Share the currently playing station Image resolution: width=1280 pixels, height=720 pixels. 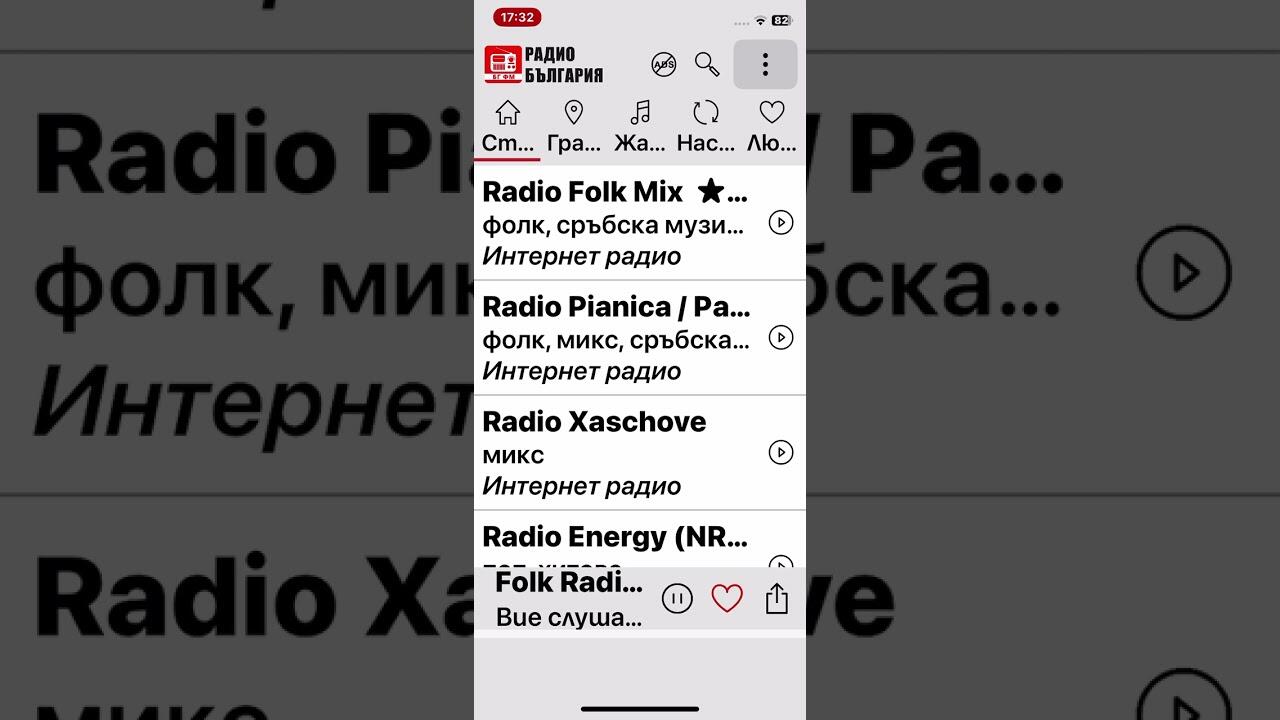click(777, 599)
